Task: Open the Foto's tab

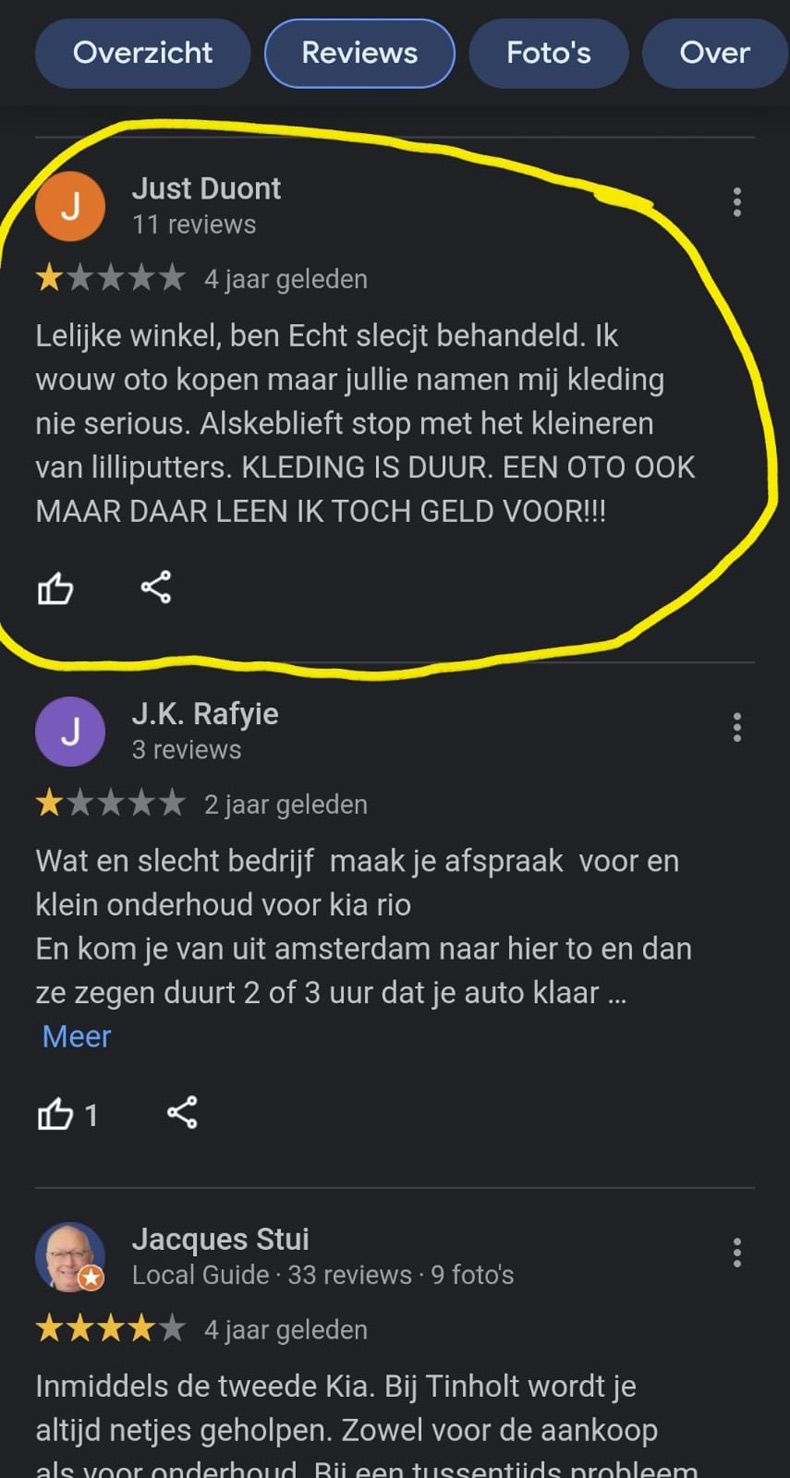Action: coord(548,53)
